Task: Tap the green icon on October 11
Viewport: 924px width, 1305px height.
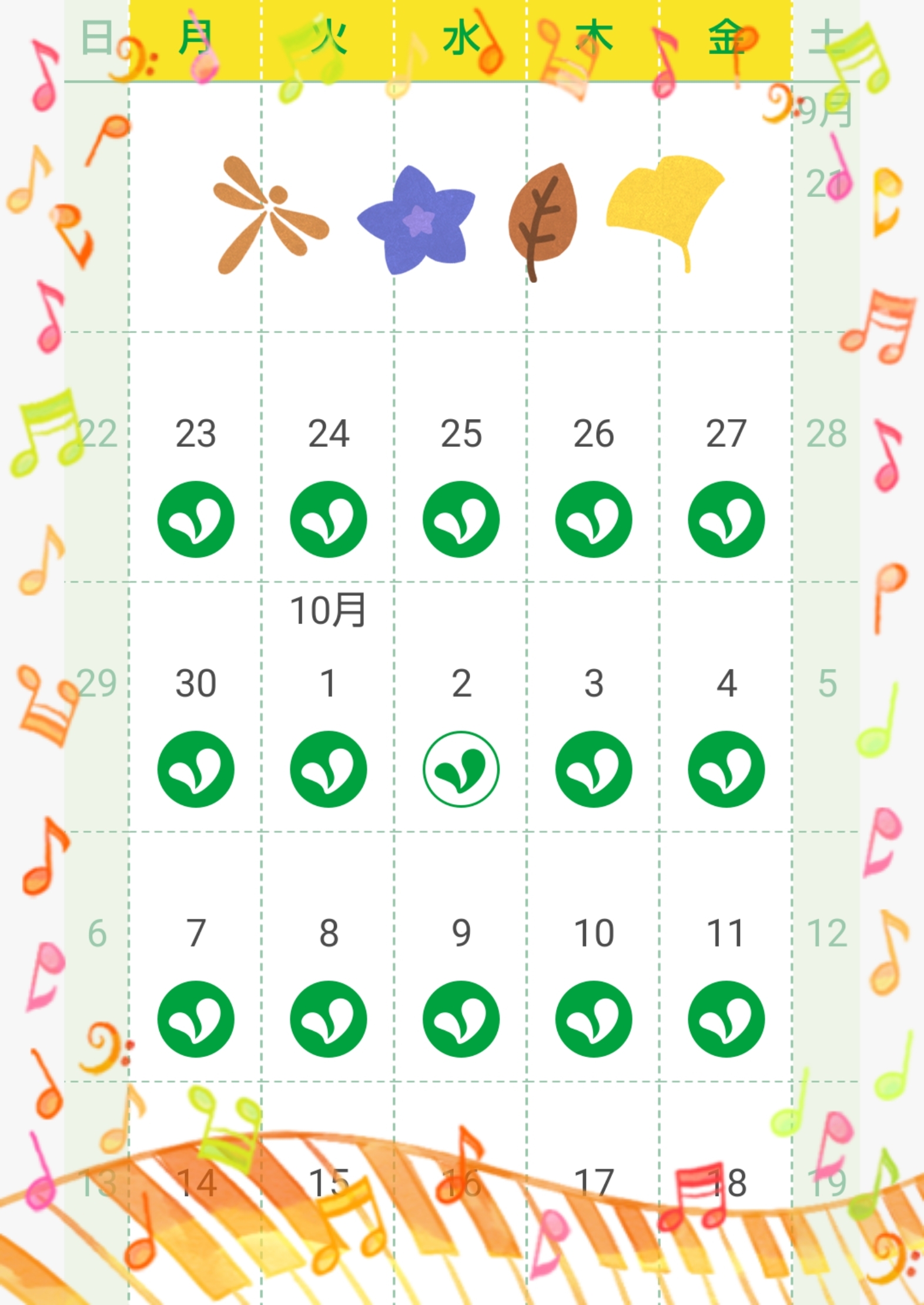Action: [727, 1019]
